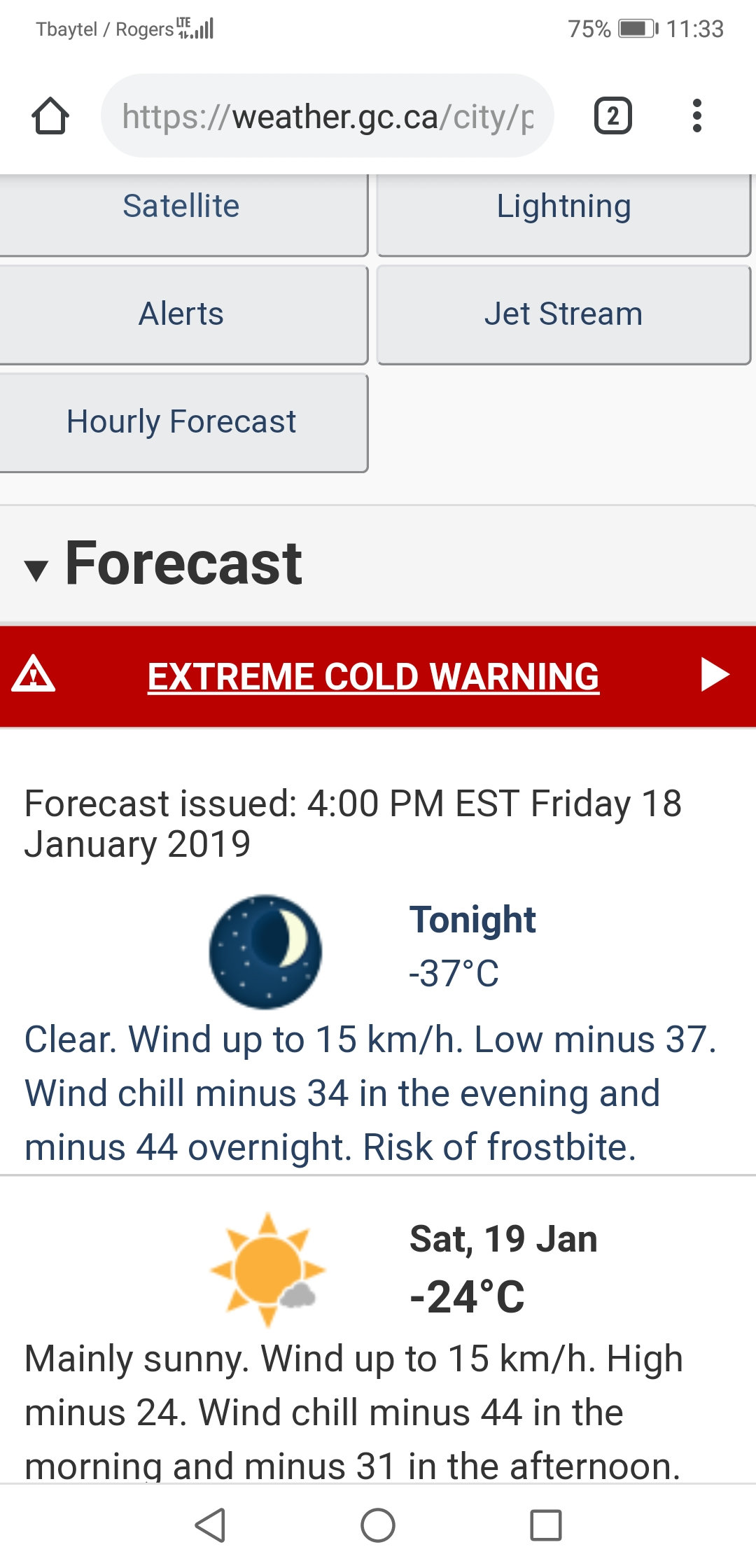Open the browser overflow menu
The image size is (756, 1568).
click(696, 115)
